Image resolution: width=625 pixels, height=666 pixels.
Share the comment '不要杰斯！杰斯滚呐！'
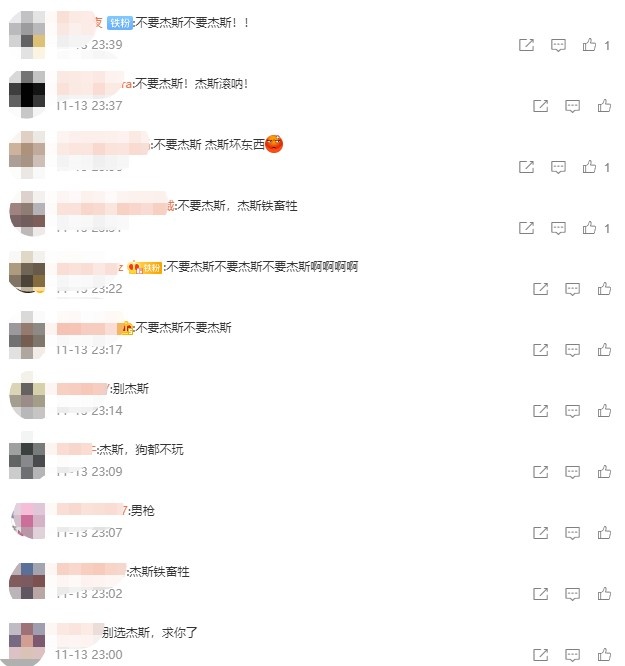click(x=540, y=106)
